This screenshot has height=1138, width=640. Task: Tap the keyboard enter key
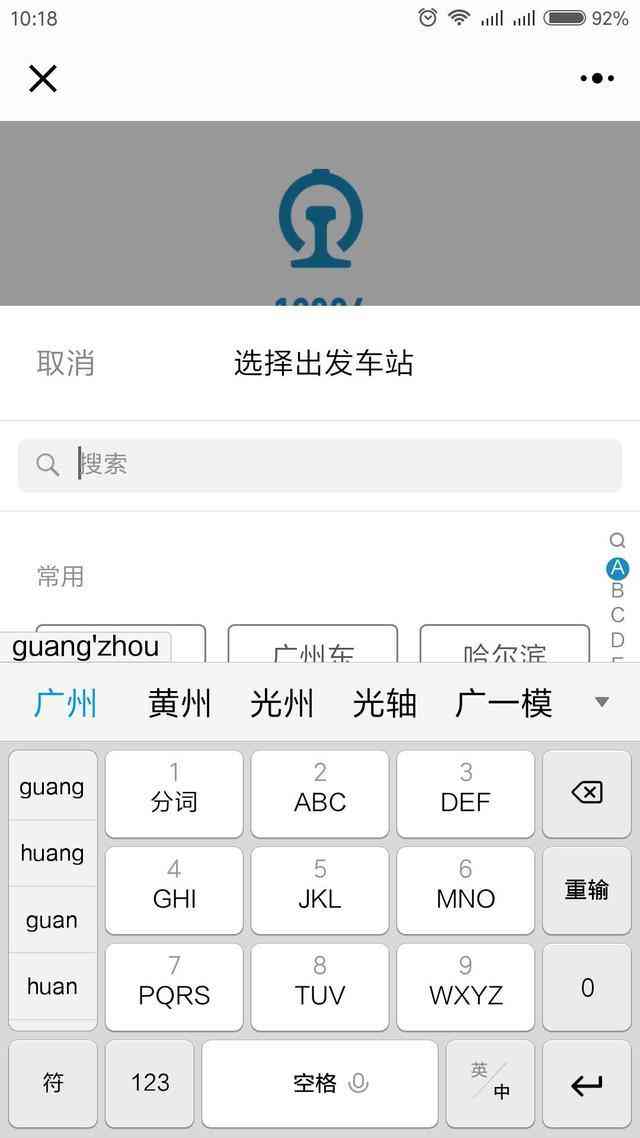coord(587,1084)
